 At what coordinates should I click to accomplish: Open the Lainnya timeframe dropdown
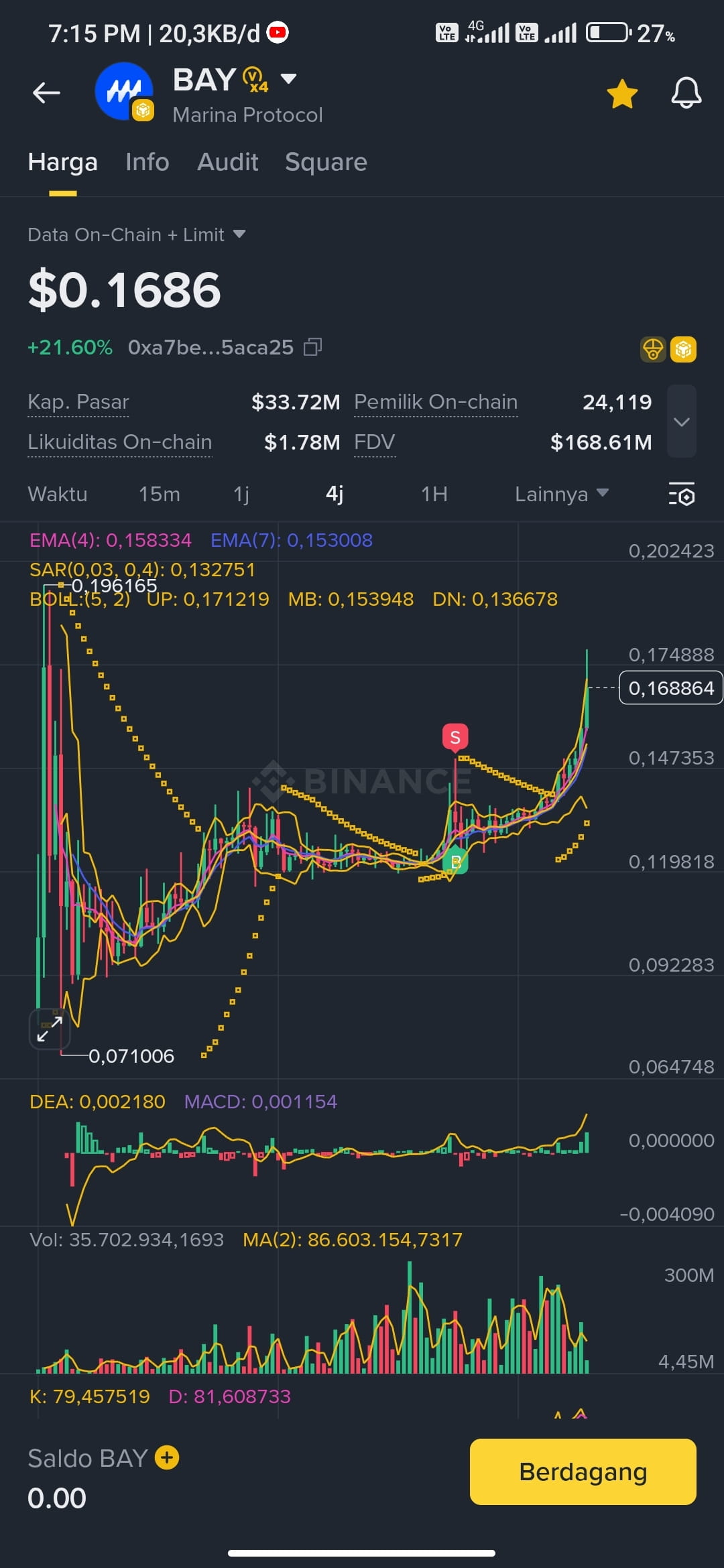pos(560,494)
